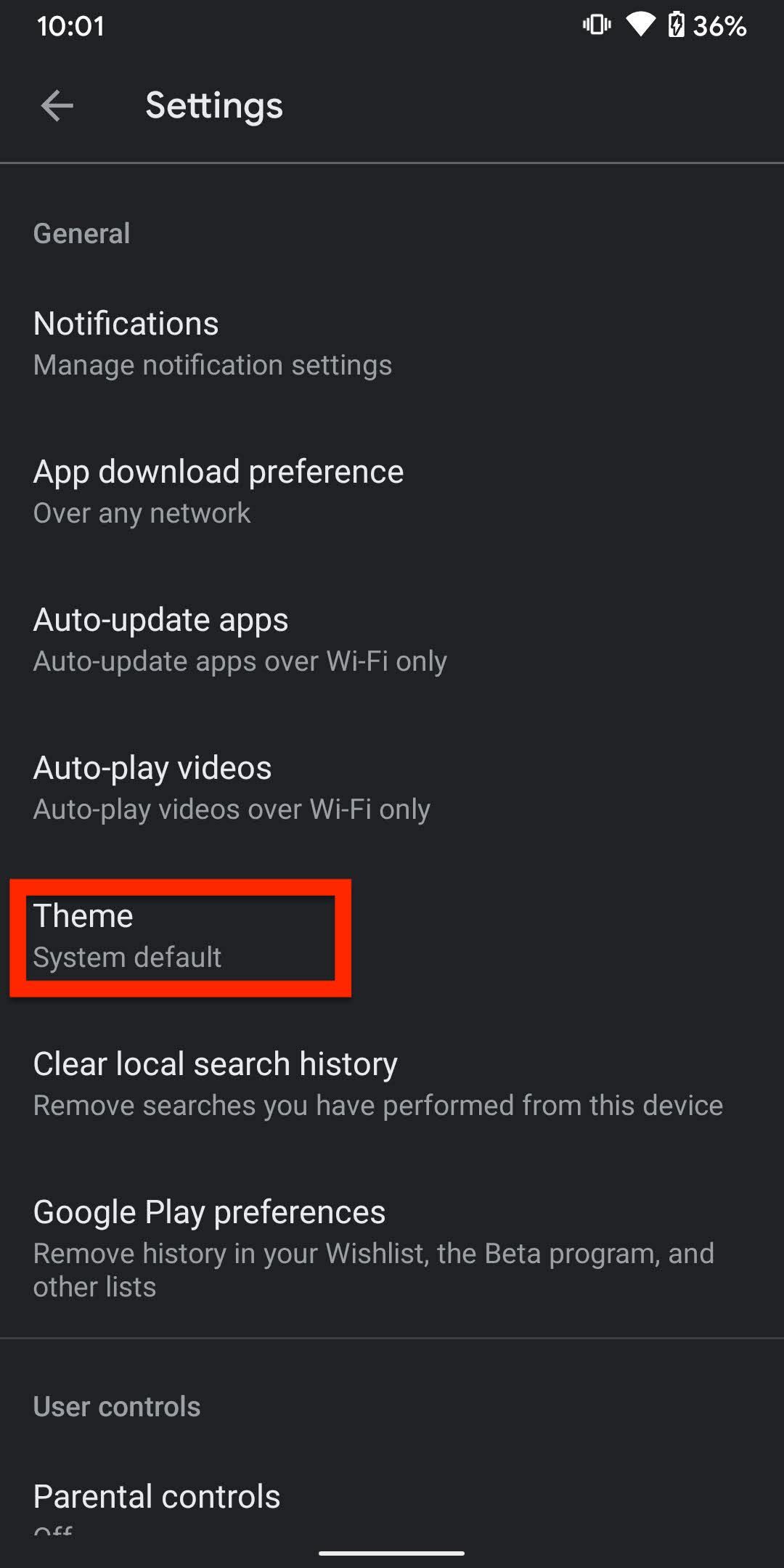Viewport: 784px width, 1568px height.
Task: Click the User controls section header
Action: click(x=116, y=1406)
